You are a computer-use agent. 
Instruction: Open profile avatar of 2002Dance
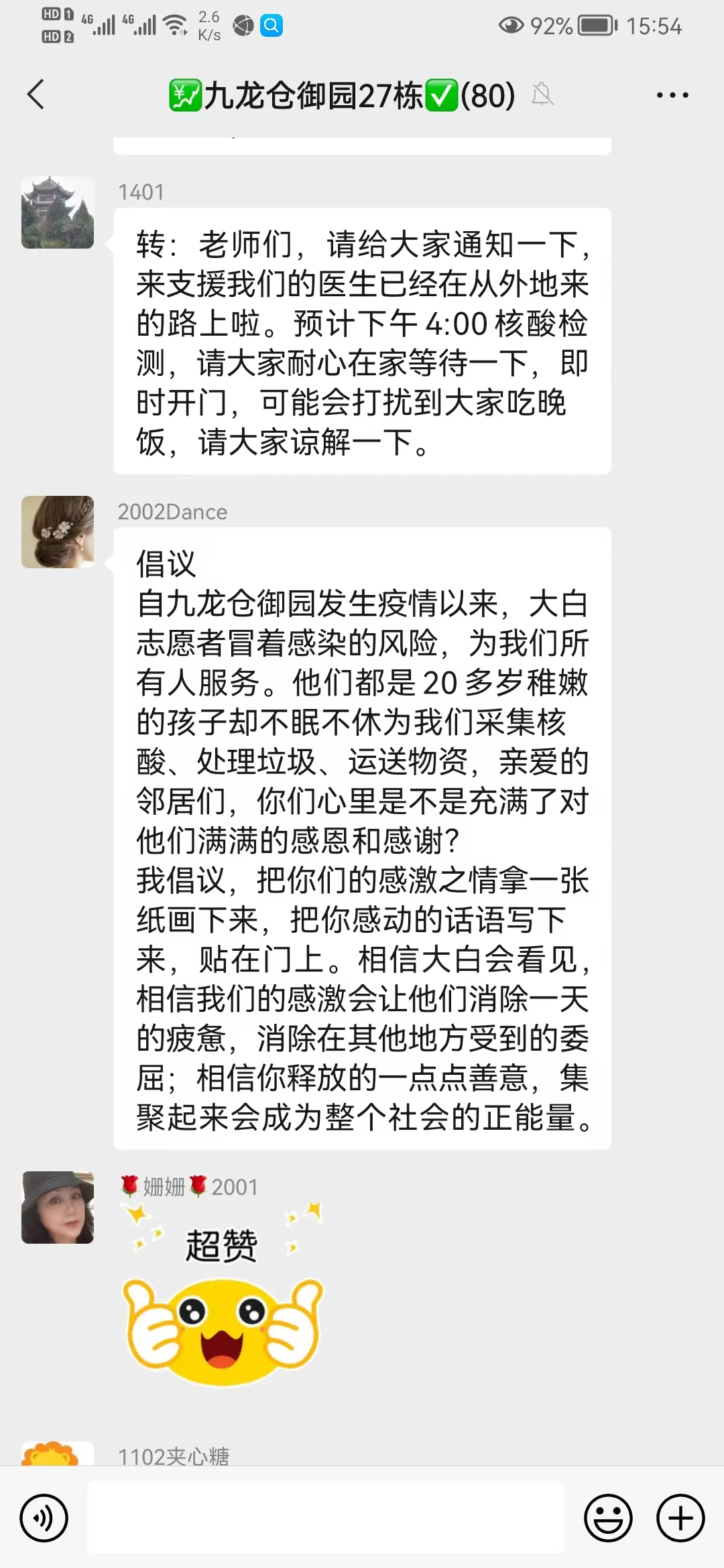click(x=58, y=532)
